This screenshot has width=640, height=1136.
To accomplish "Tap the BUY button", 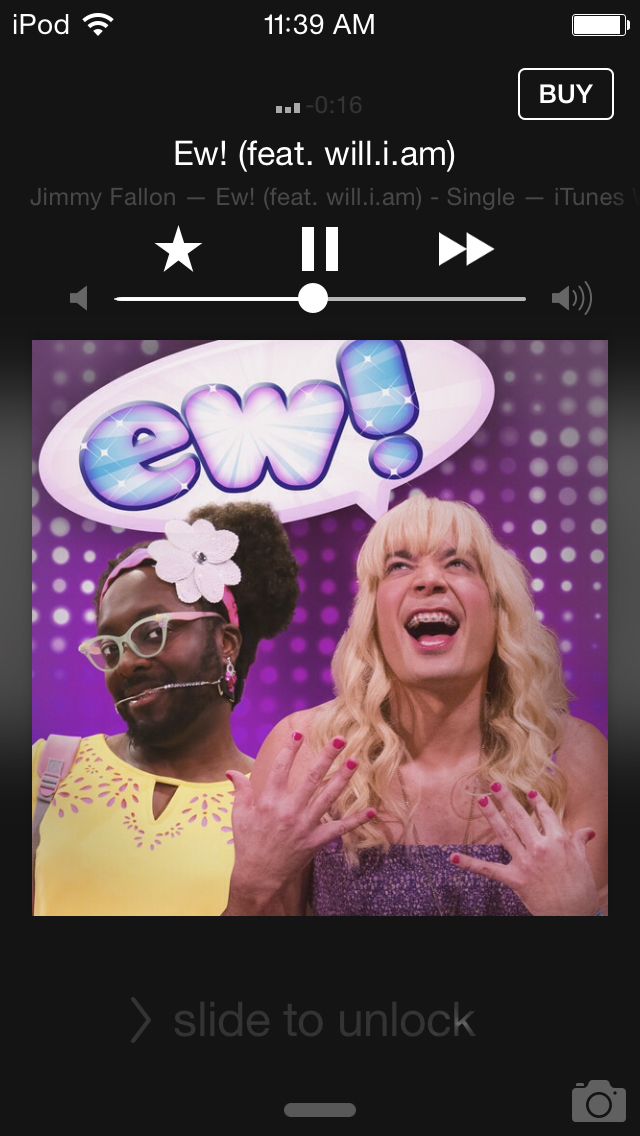I will pos(565,94).
